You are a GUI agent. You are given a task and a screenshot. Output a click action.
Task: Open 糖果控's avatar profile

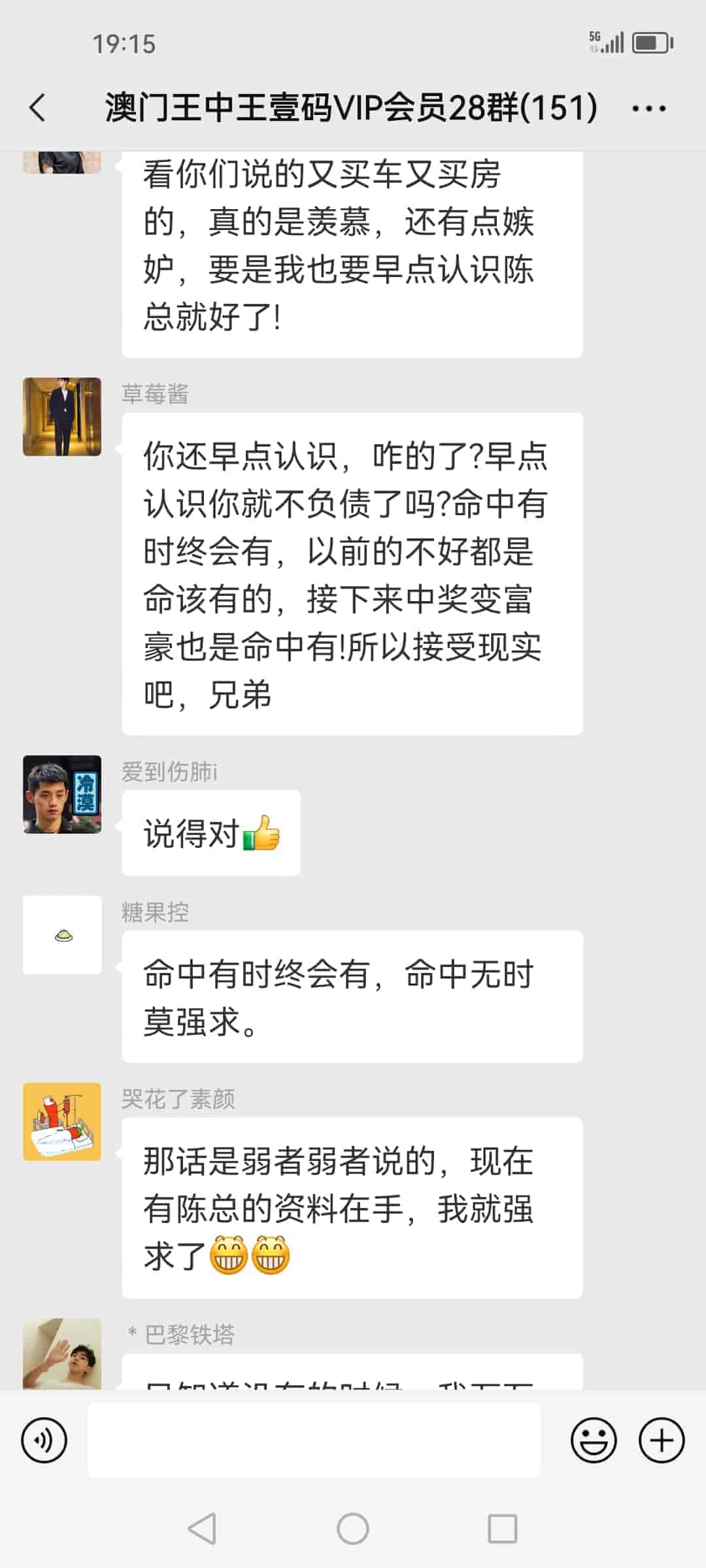[x=62, y=935]
